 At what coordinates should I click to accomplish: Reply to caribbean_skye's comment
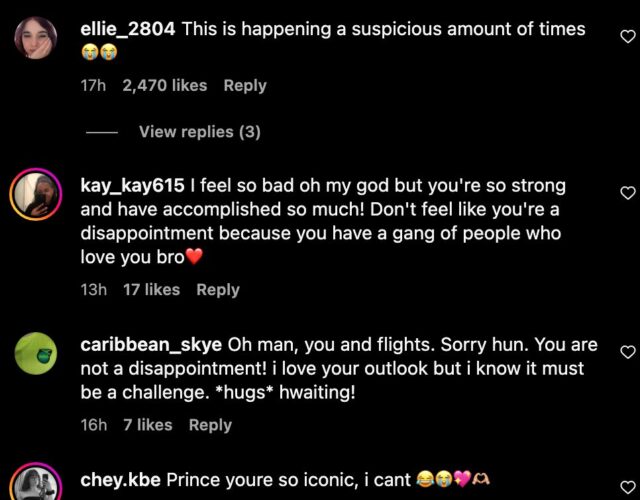pyautogui.click(x=210, y=425)
